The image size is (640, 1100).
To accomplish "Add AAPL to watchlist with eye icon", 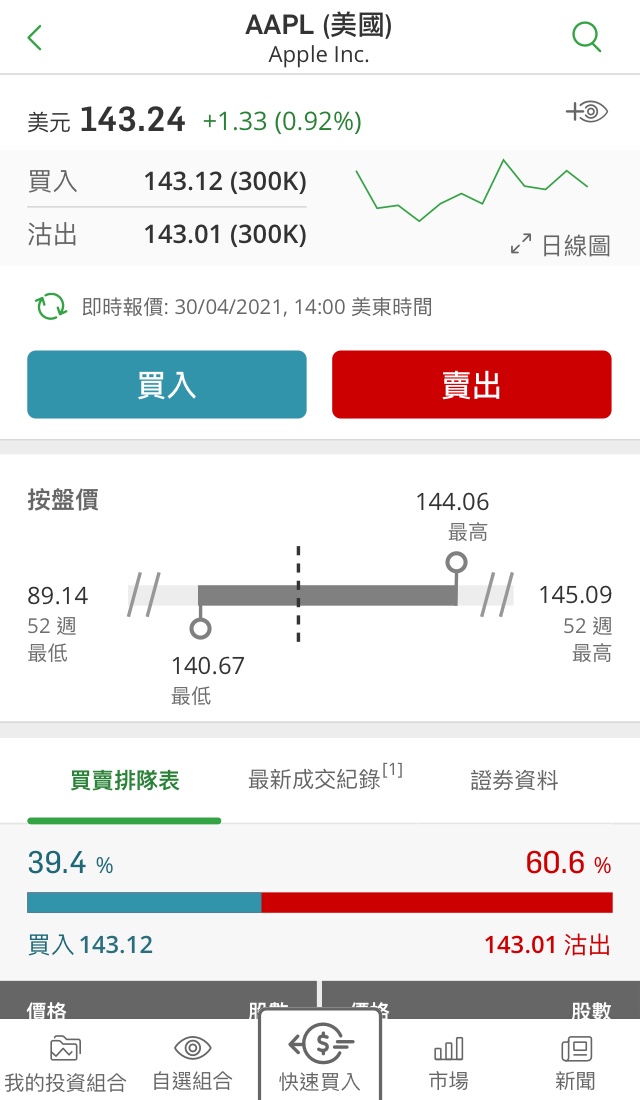I will click(x=587, y=112).
